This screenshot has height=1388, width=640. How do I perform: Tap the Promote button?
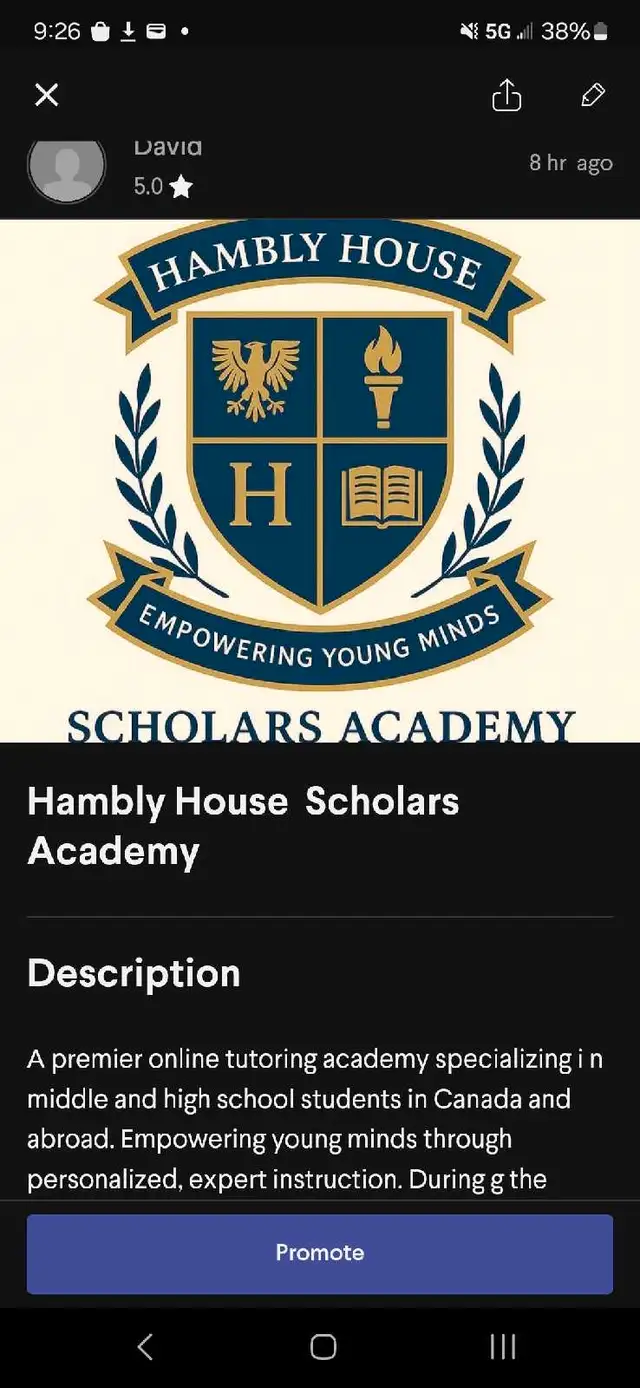tap(320, 1254)
